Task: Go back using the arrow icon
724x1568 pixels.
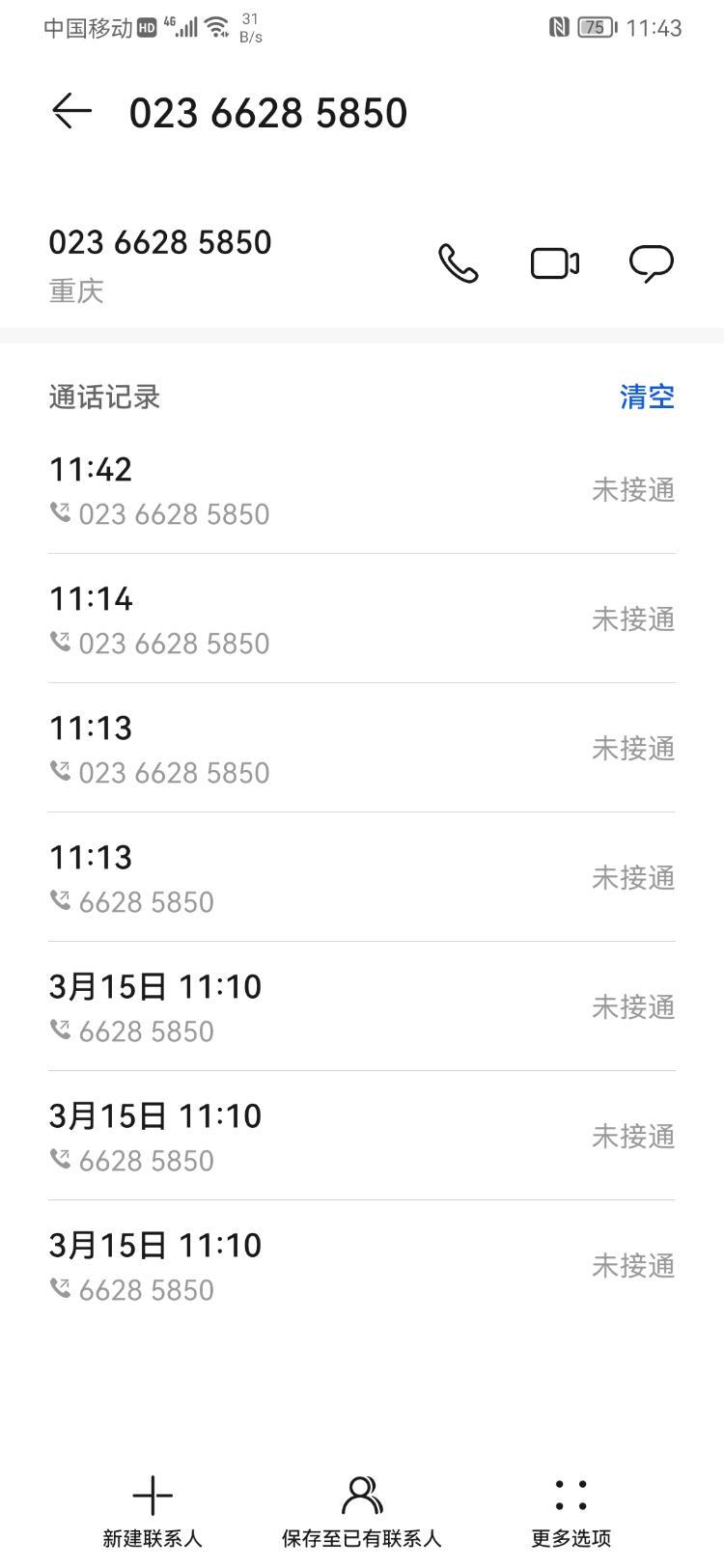Action: point(72,112)
